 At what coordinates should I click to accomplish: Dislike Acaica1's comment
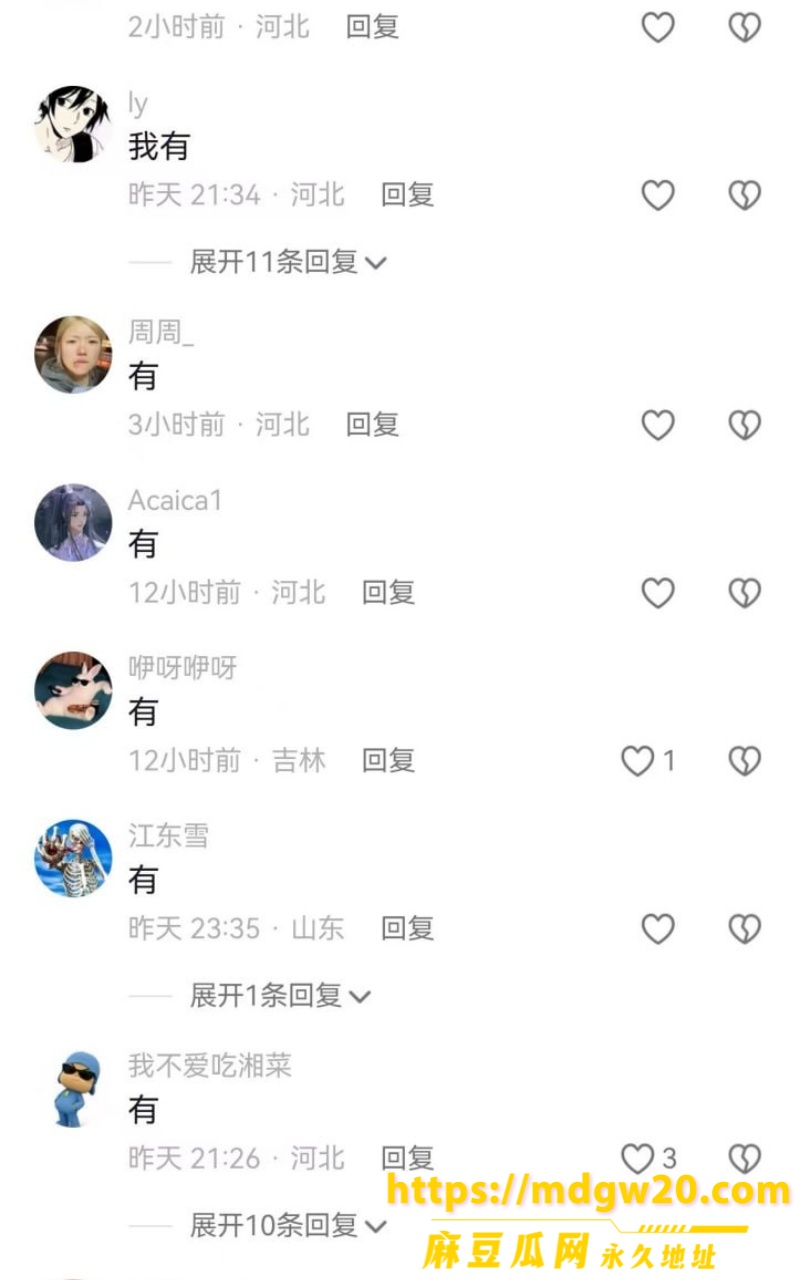click(744, 593)
